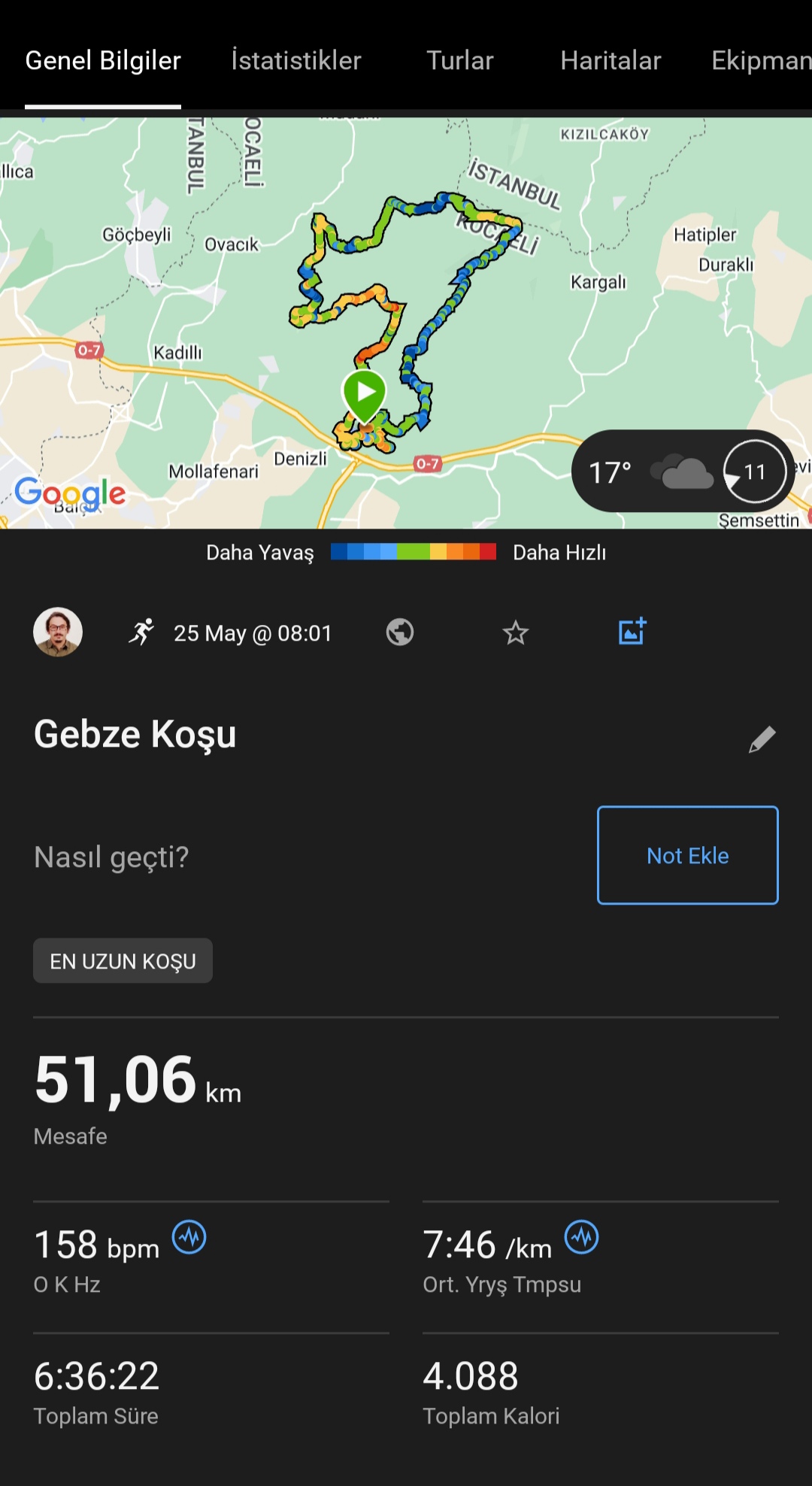Switch to the İstatistikler tab
This screenshot has width=812, height=1486.
coord(296,61)
